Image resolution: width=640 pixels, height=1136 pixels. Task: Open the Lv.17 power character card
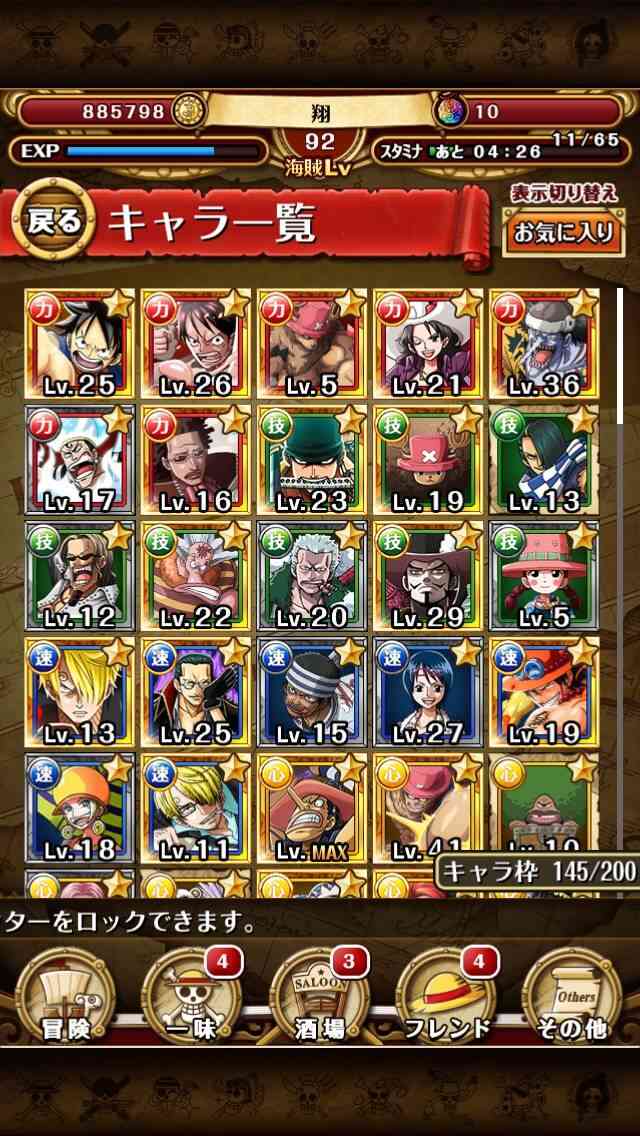point(80,459)
